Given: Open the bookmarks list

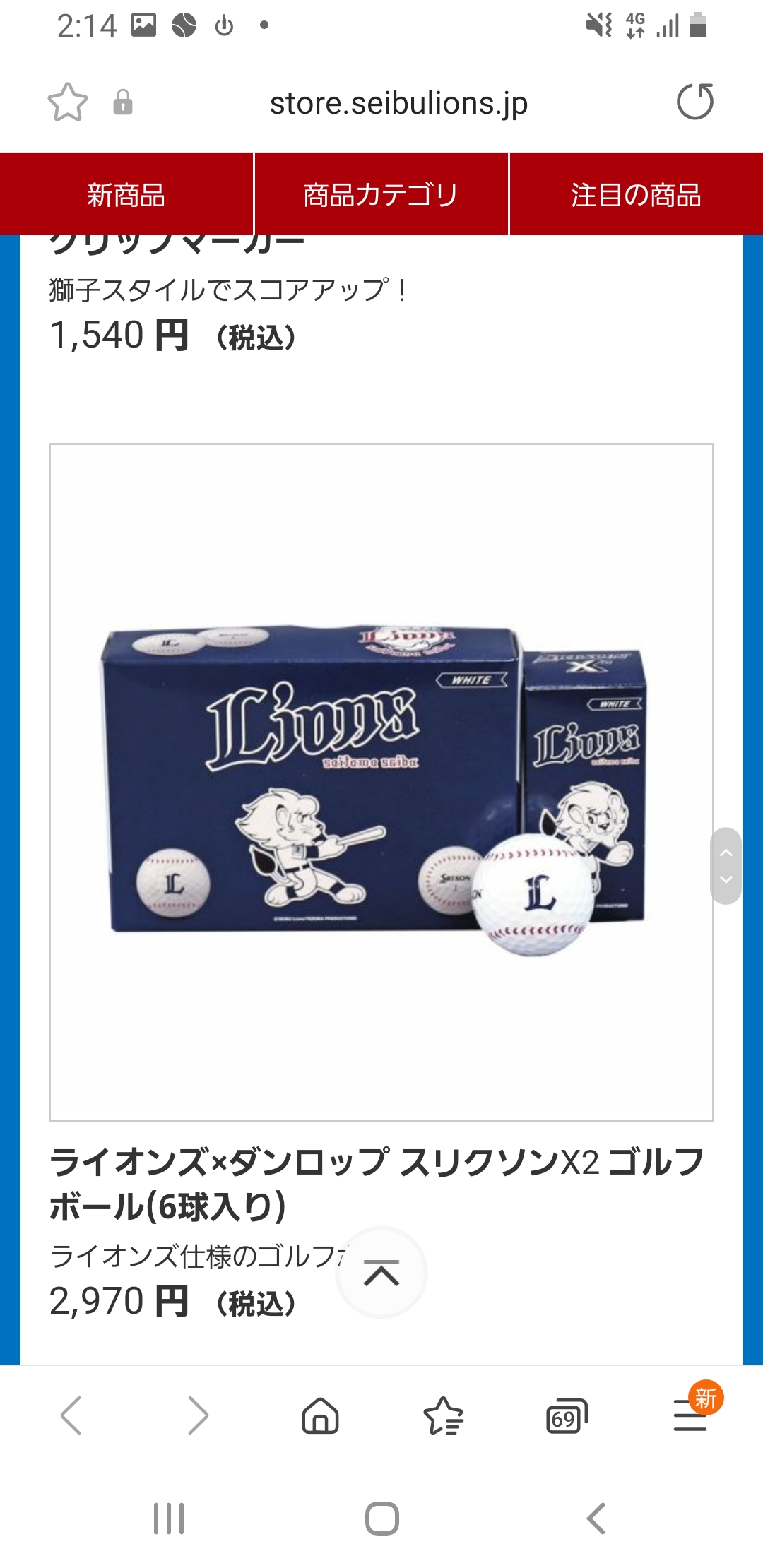Looking at the screenshot, I should pyautogui.click(x=443, y=1415).
